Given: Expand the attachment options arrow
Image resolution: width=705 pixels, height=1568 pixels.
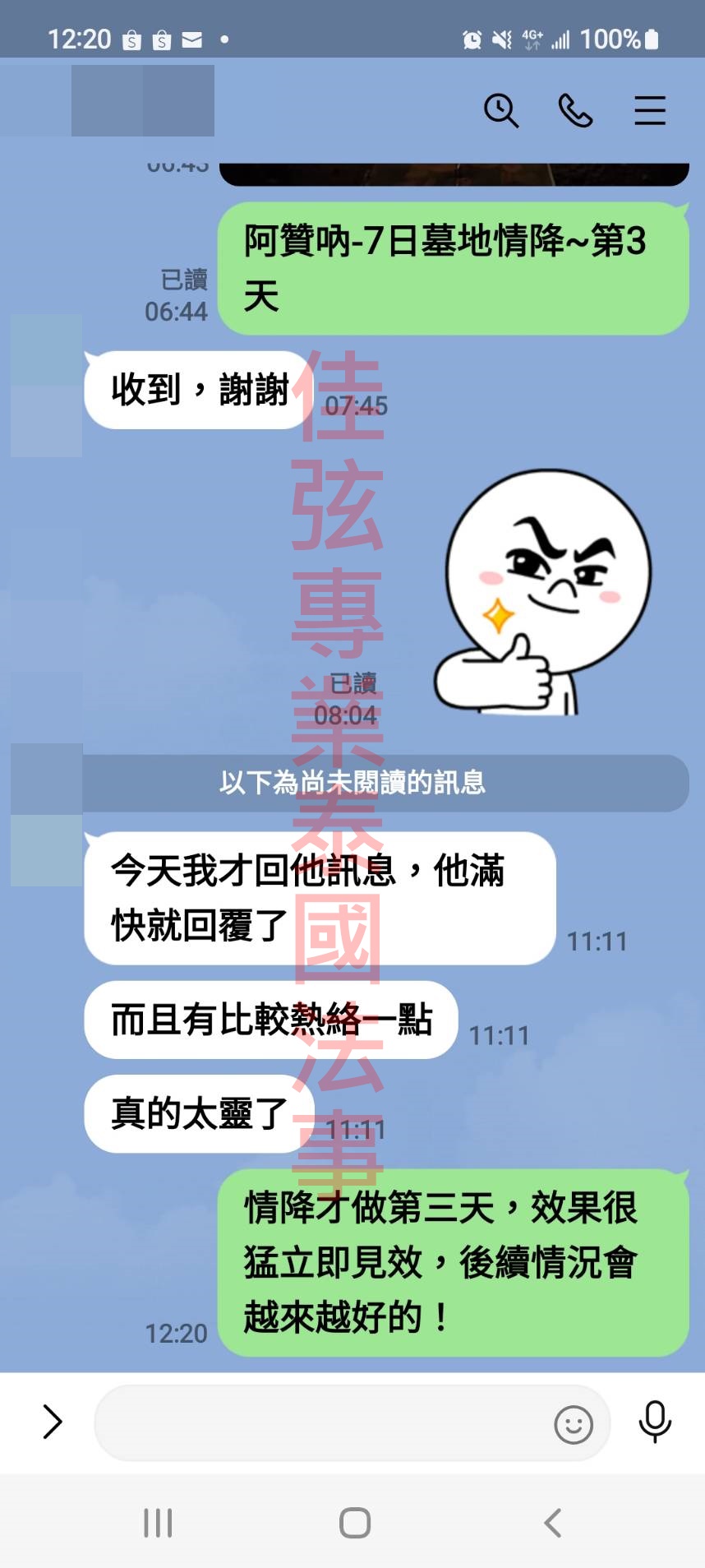Looking at the screenshot, I should click(52, 1422).
